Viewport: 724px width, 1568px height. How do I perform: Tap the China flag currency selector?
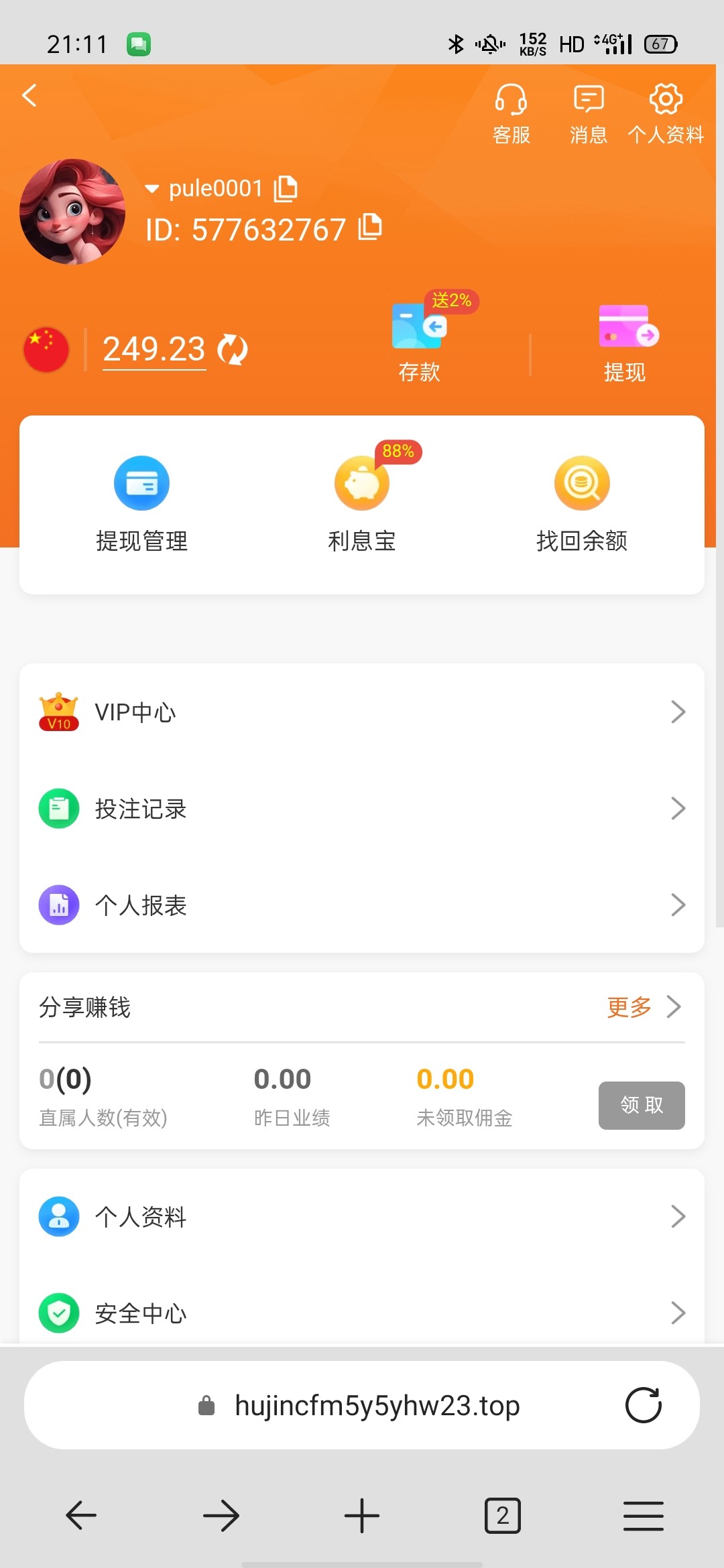pyautogui.click(x=46, y=348)
